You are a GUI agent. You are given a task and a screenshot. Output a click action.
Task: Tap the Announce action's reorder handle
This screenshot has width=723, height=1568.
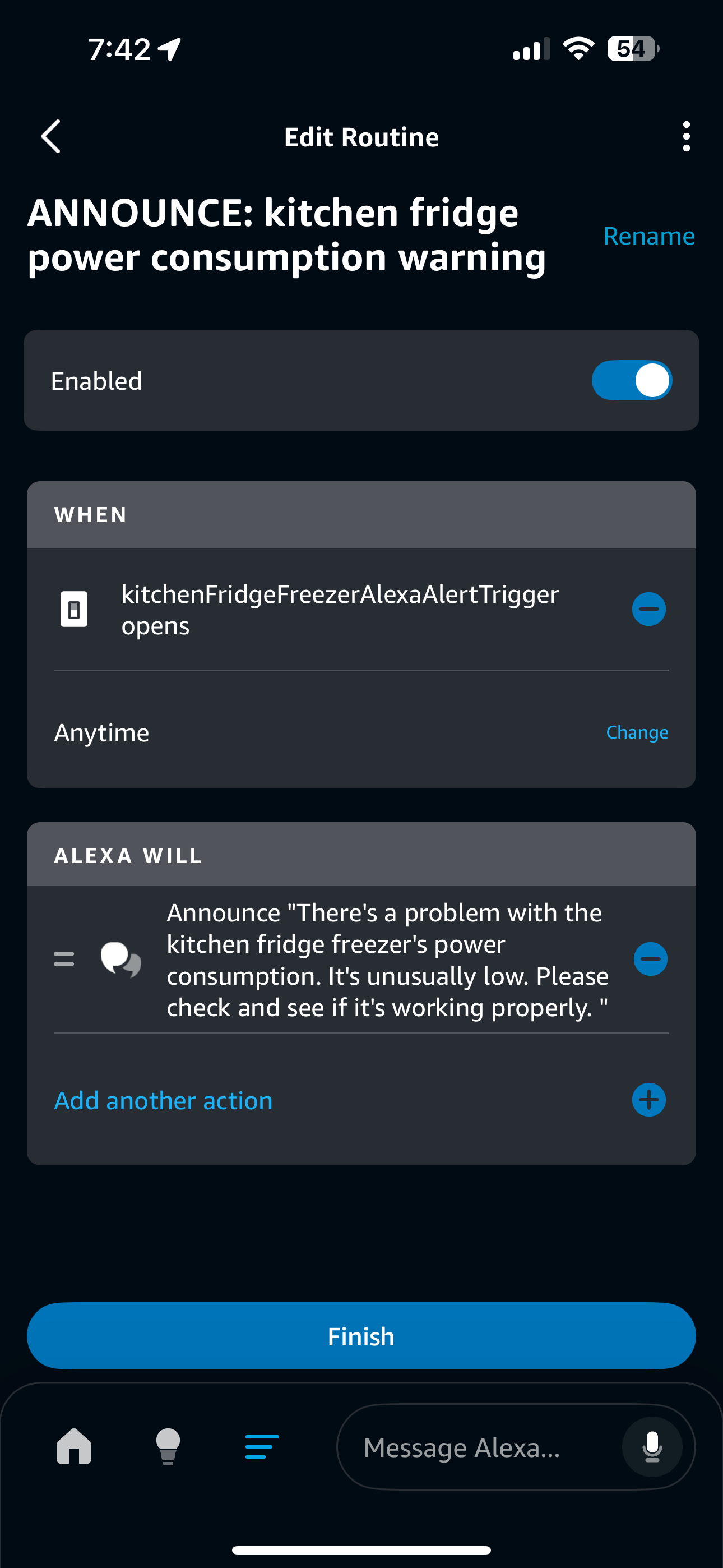[x=64, y=960]
